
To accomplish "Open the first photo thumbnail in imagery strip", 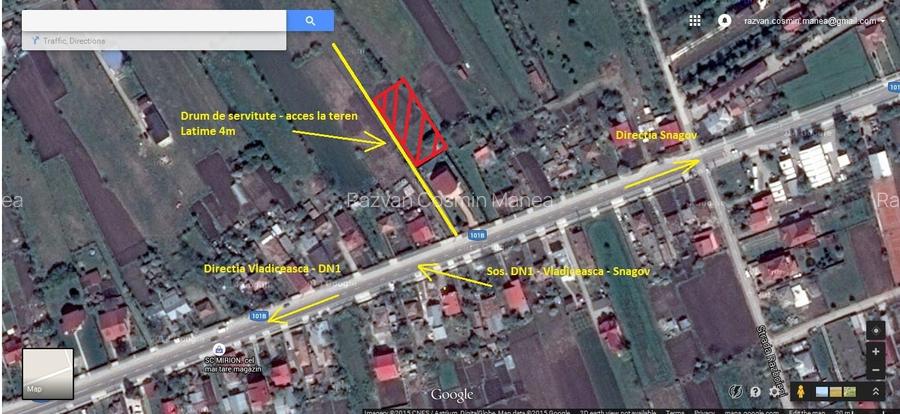I will click(822, 391).
